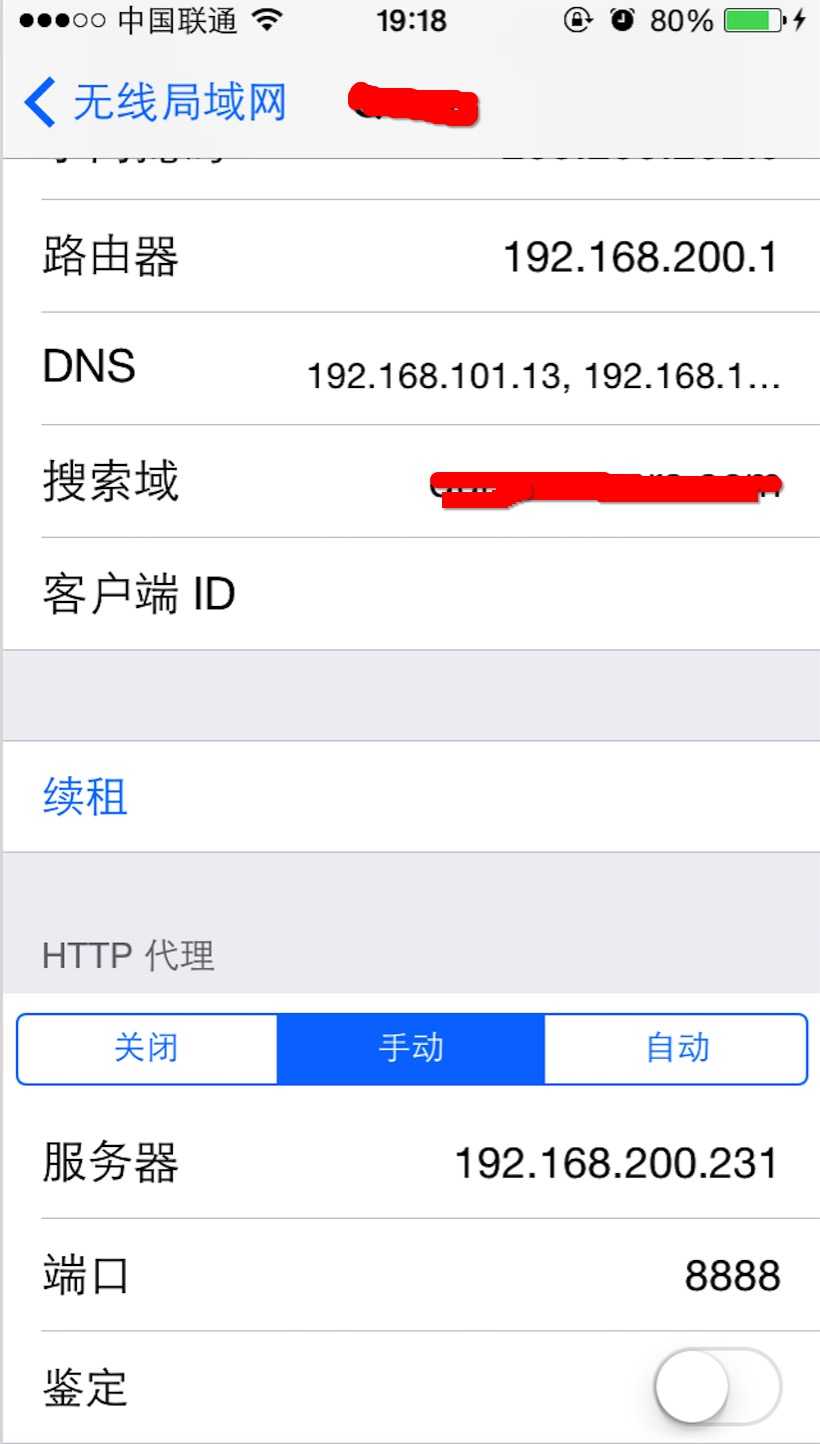Toggle the 鉴定 authentication switch on
The height and width of the screenshot is (1444, 820).
(x=714, y=1386)
